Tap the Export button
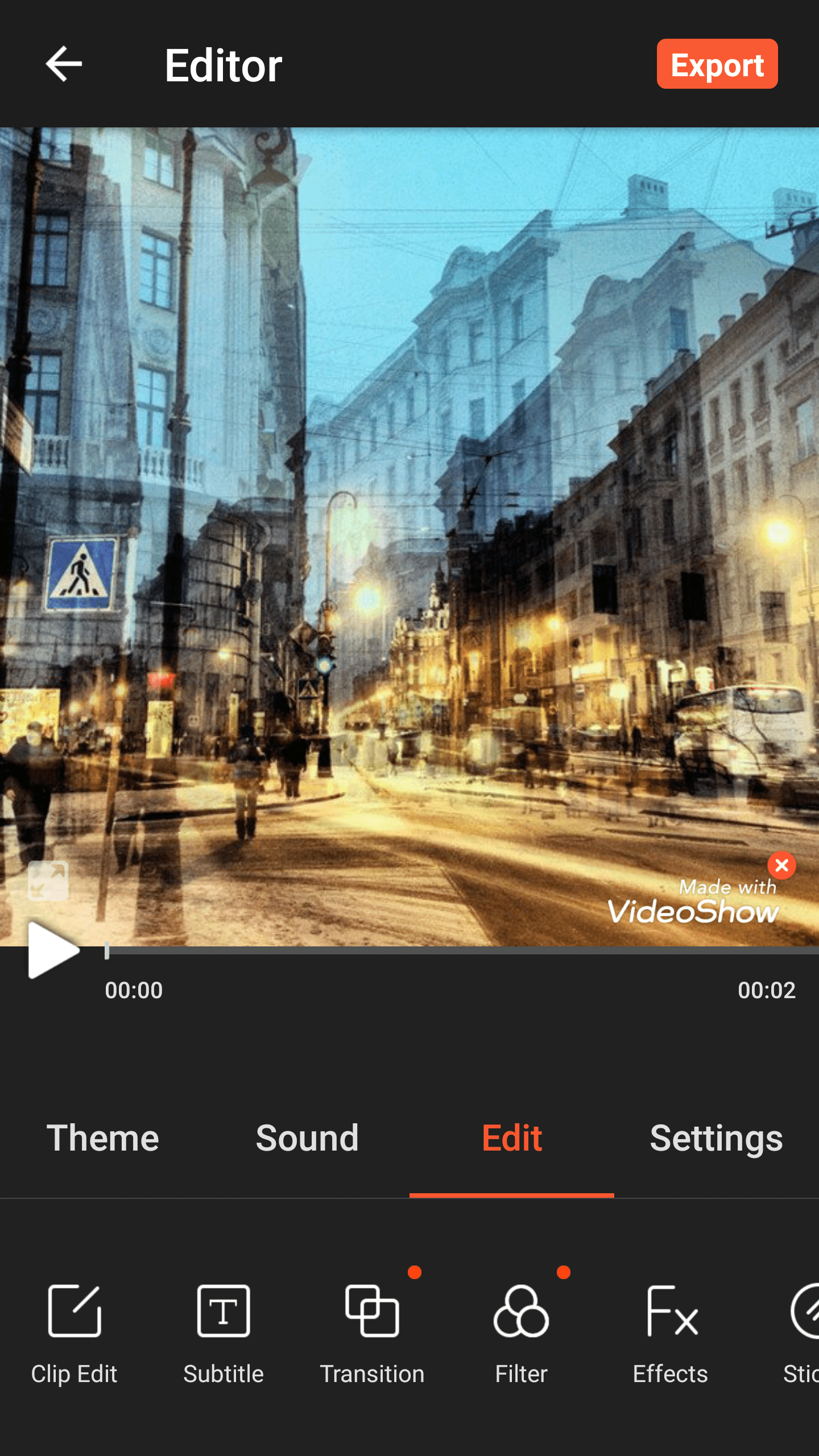This screenshot has height=1456, width=819. (x=717, y=64)
